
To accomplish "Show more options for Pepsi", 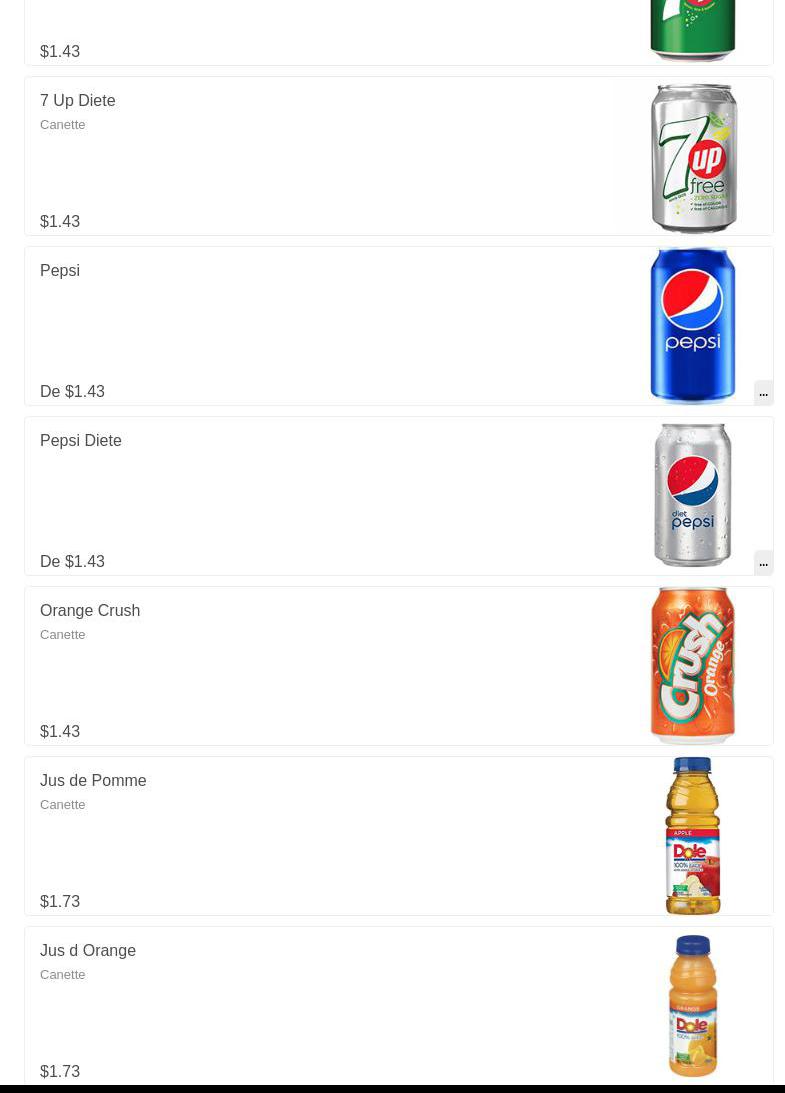I will tap(763, 392).
